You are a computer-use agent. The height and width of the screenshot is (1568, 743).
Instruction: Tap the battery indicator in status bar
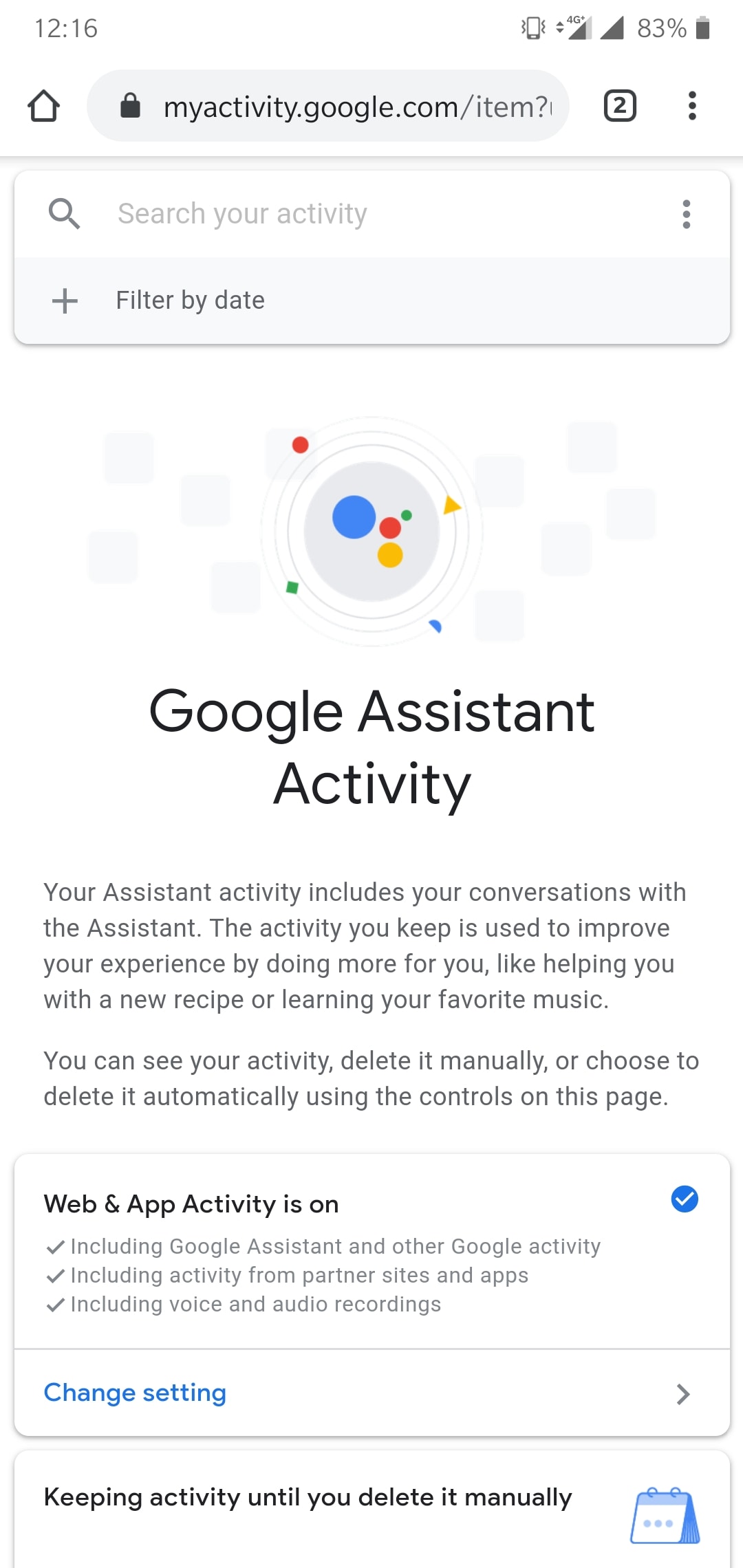tap(704, 28)
